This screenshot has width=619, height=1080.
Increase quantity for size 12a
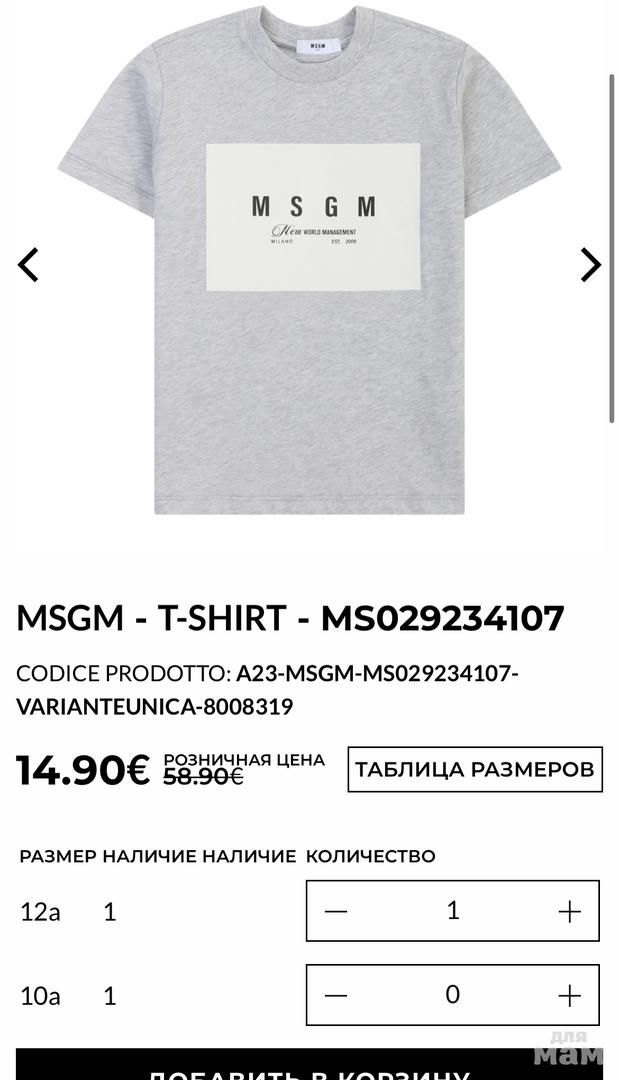(569, 911)
